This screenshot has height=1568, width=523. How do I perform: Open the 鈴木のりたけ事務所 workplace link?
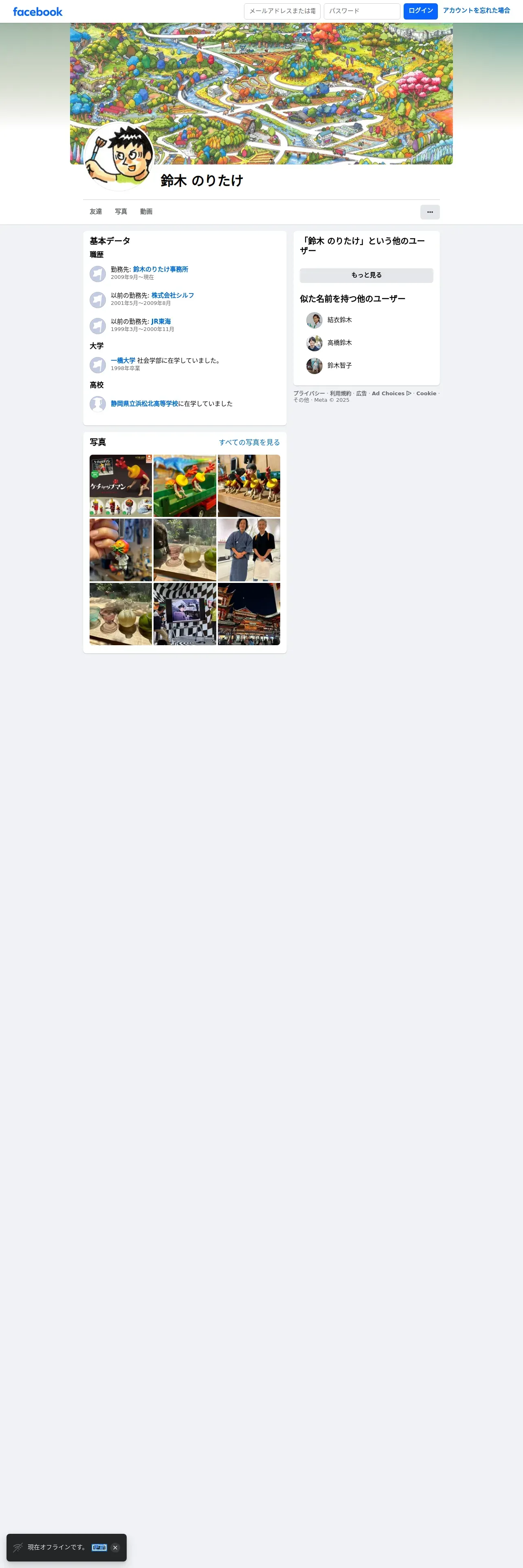(x=160, y=269)
